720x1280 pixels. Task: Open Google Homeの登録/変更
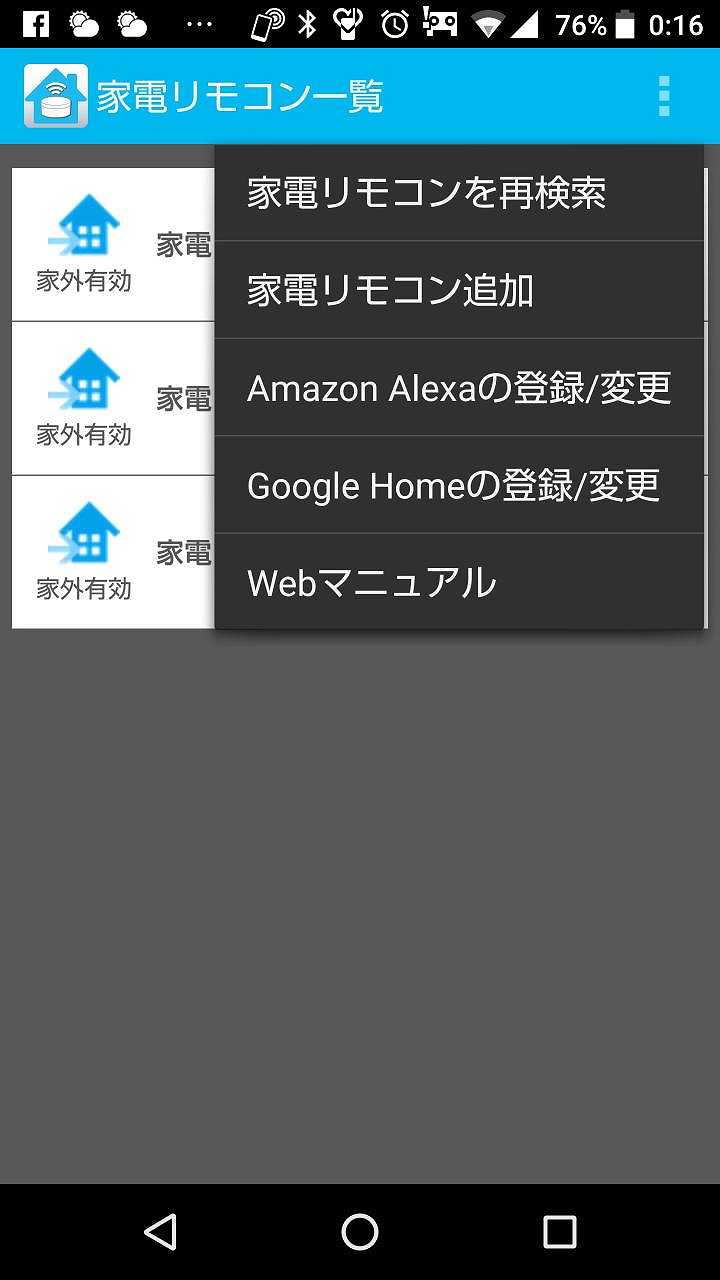tap(458, 485)
